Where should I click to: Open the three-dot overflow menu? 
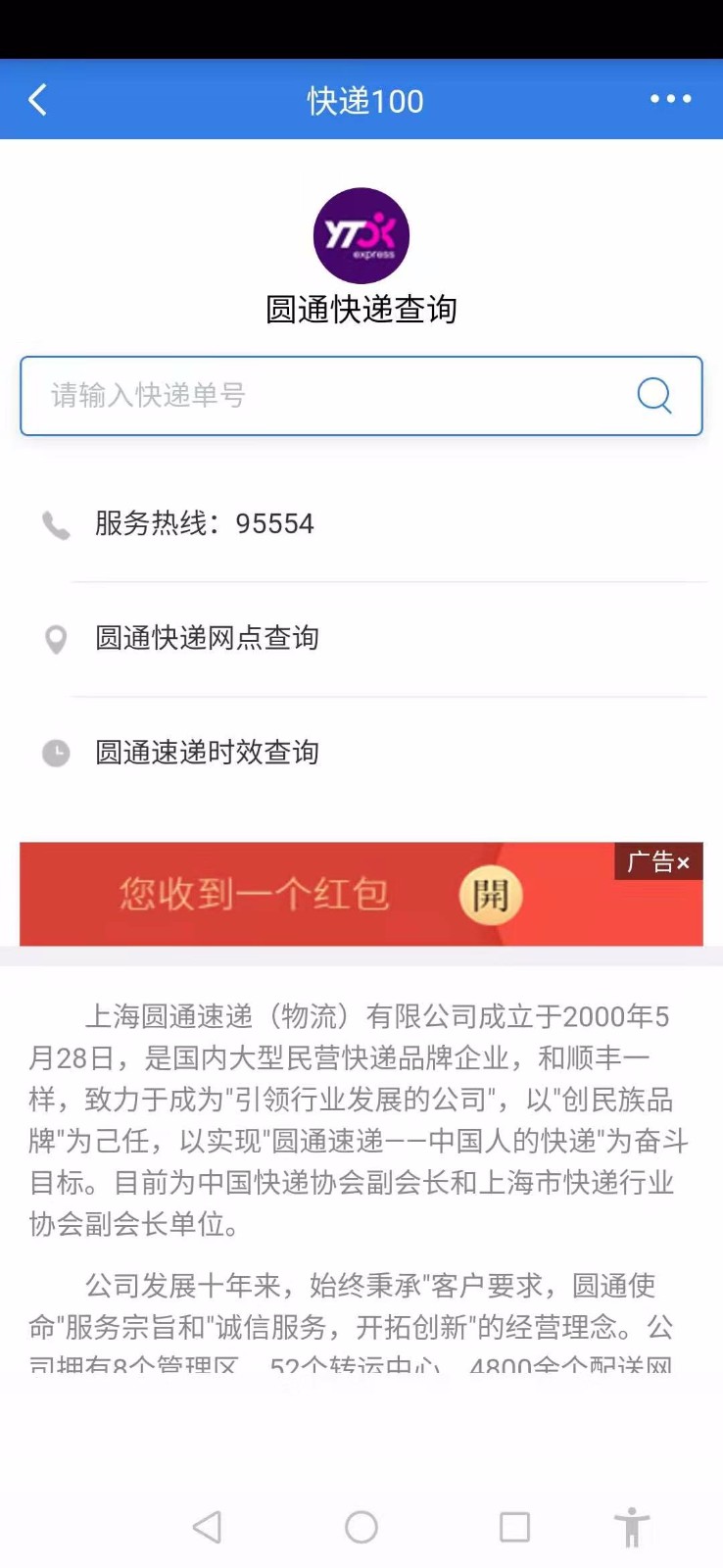click(x=669, y=99)
